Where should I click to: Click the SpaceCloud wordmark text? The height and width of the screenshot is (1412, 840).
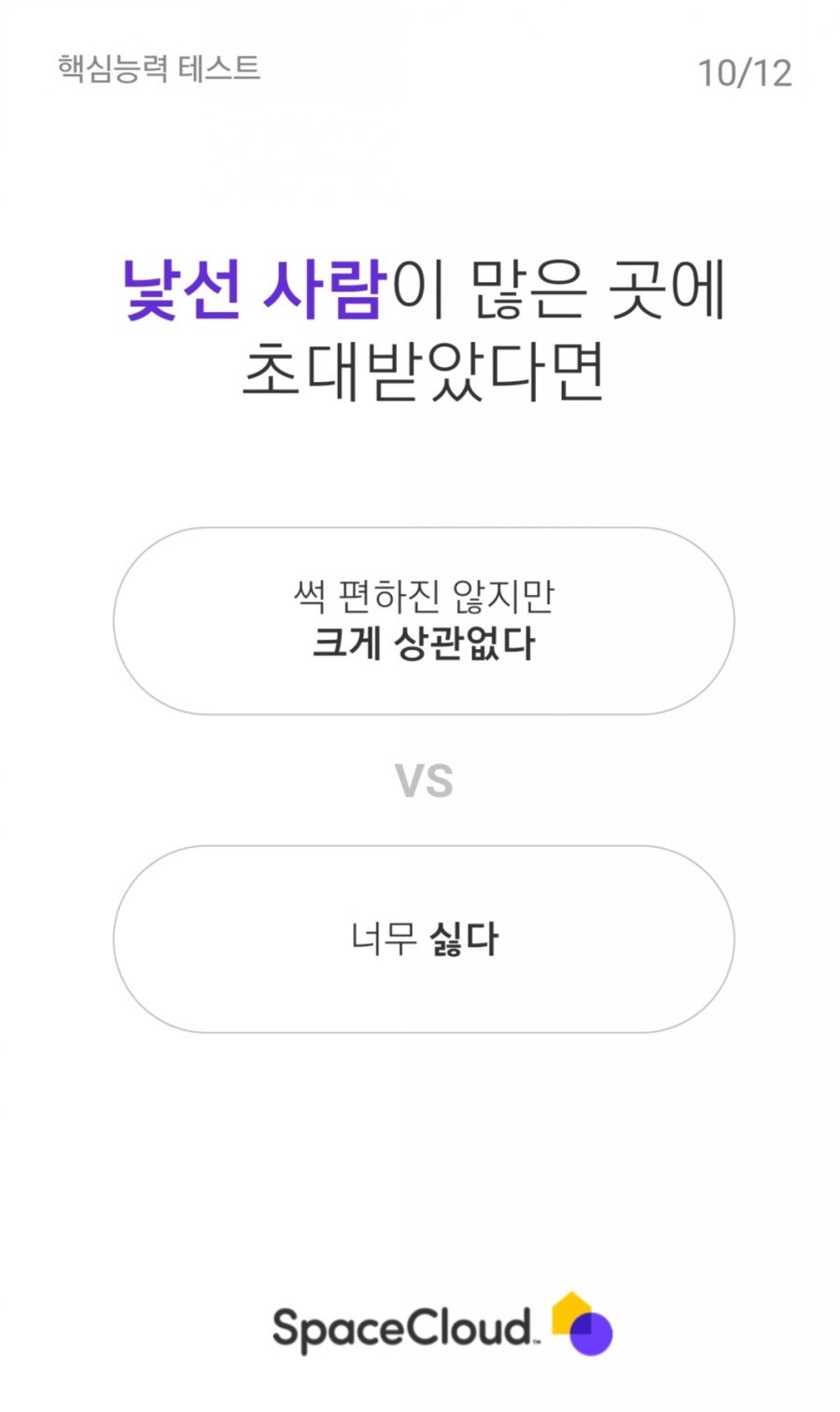click(x=401, y=1326)
